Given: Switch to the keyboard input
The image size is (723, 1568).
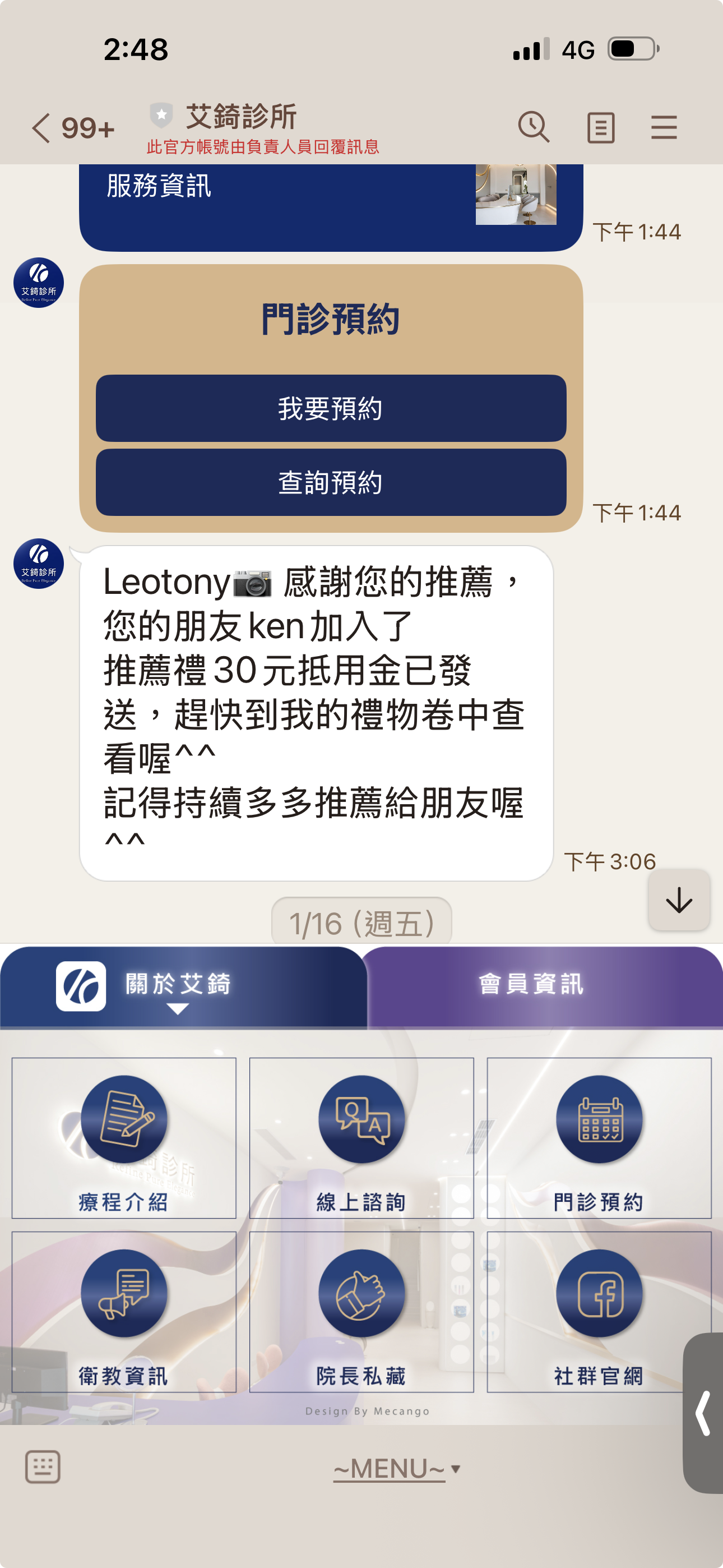Looking at the screenshot, I should coord(43,1467).
